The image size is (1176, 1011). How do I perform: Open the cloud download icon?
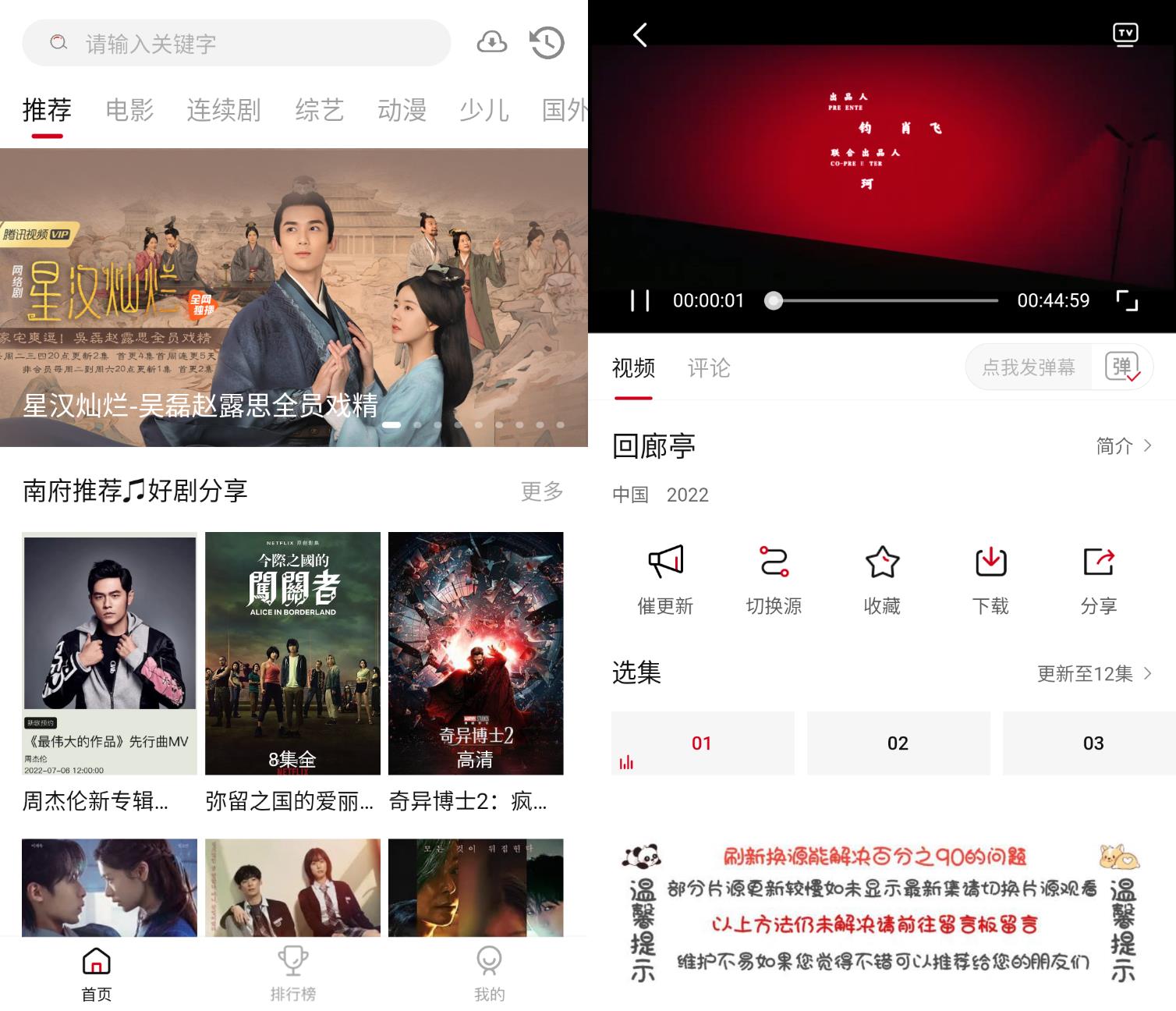491,43
